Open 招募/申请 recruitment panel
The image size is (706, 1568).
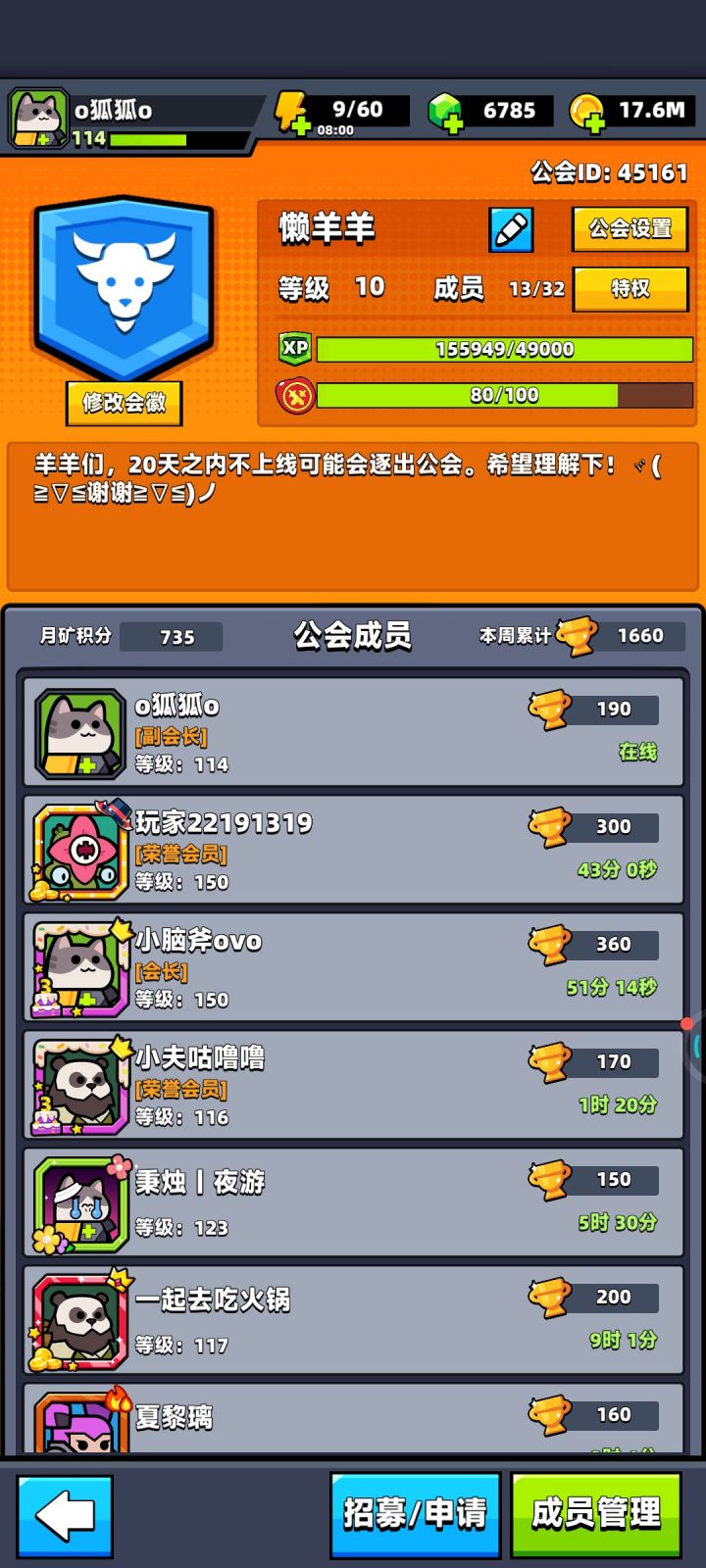415,1513
